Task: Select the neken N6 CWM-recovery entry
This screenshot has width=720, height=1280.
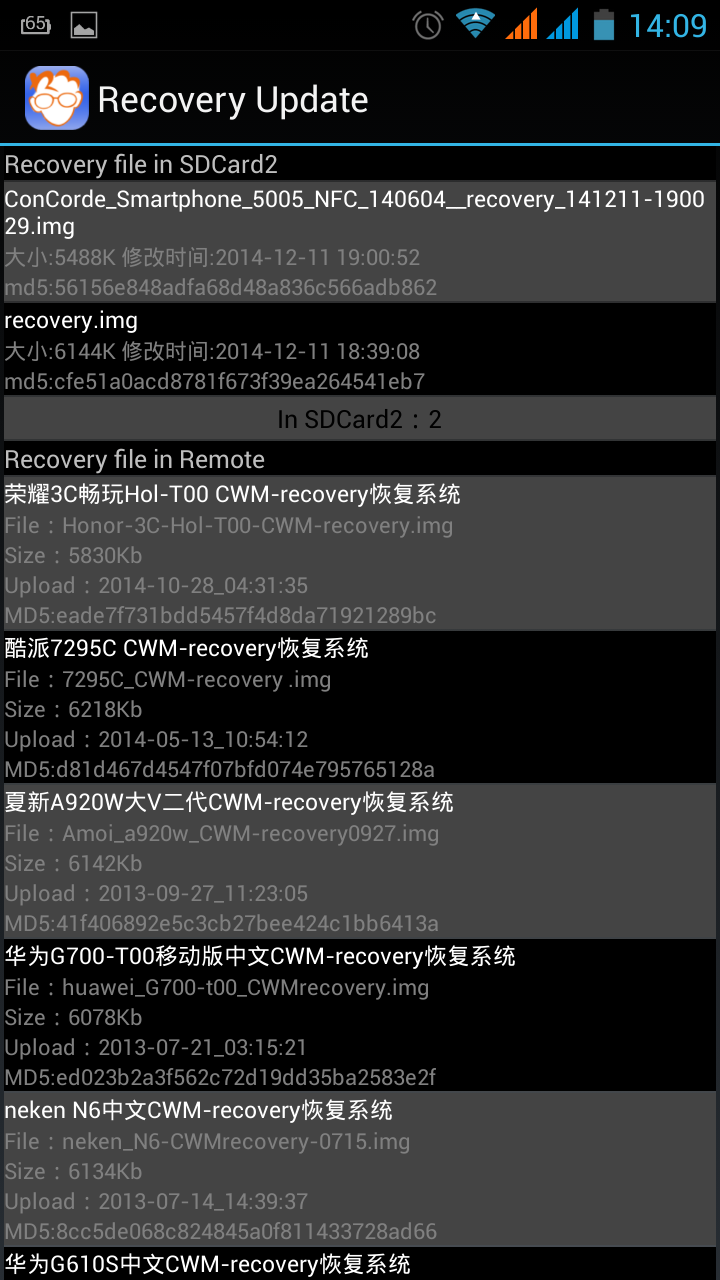Action: coord(360,1170)
